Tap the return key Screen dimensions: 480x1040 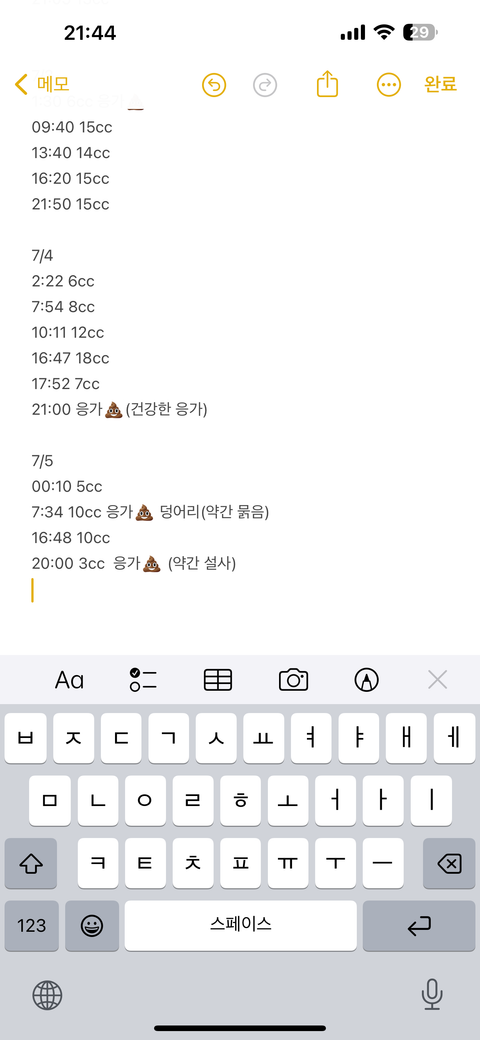coord(419,925)
